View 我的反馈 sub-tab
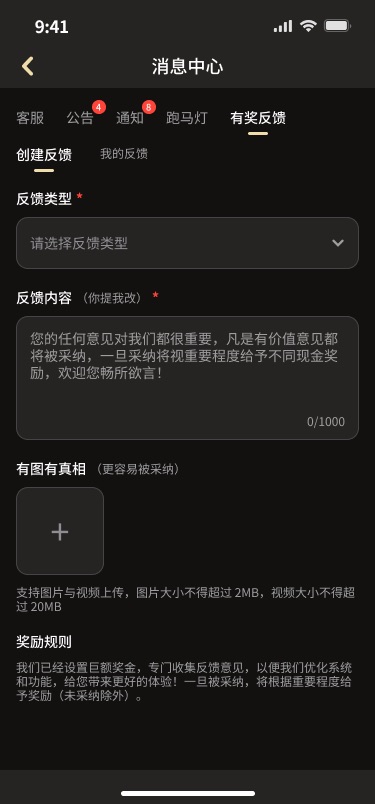The height and width of the screenshot is (804, 375). tap(124, 154)
